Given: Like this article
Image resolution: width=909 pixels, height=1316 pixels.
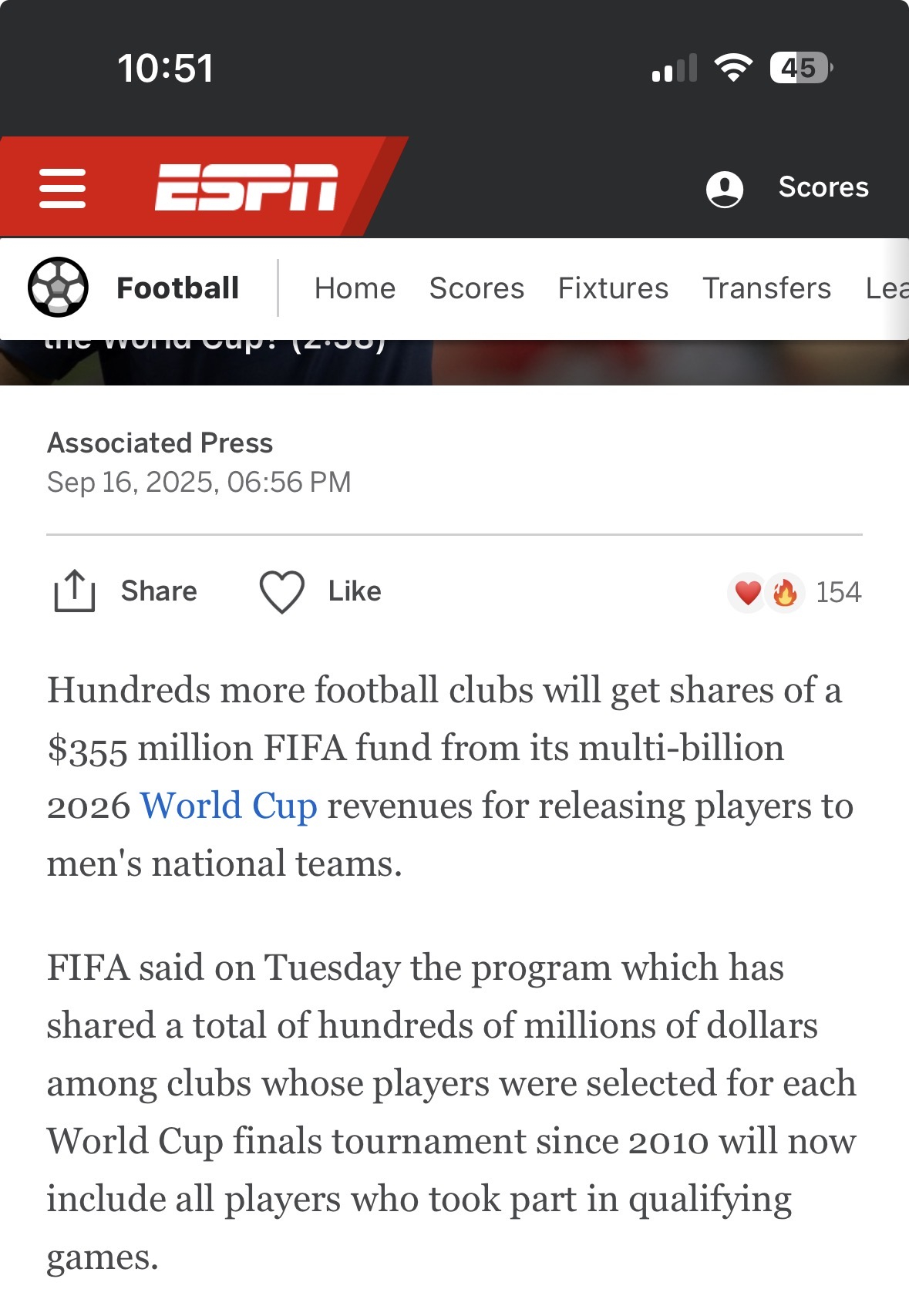Looking at the screenshot, I should pos(320,591).
